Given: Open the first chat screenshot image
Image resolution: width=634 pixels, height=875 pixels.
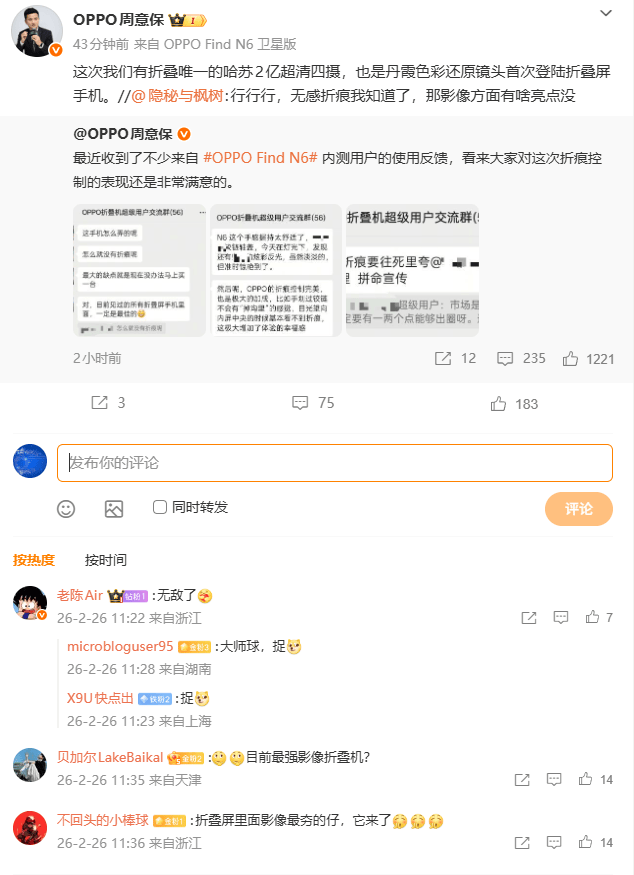Looking at the screenshot, I should click(139, 270).
